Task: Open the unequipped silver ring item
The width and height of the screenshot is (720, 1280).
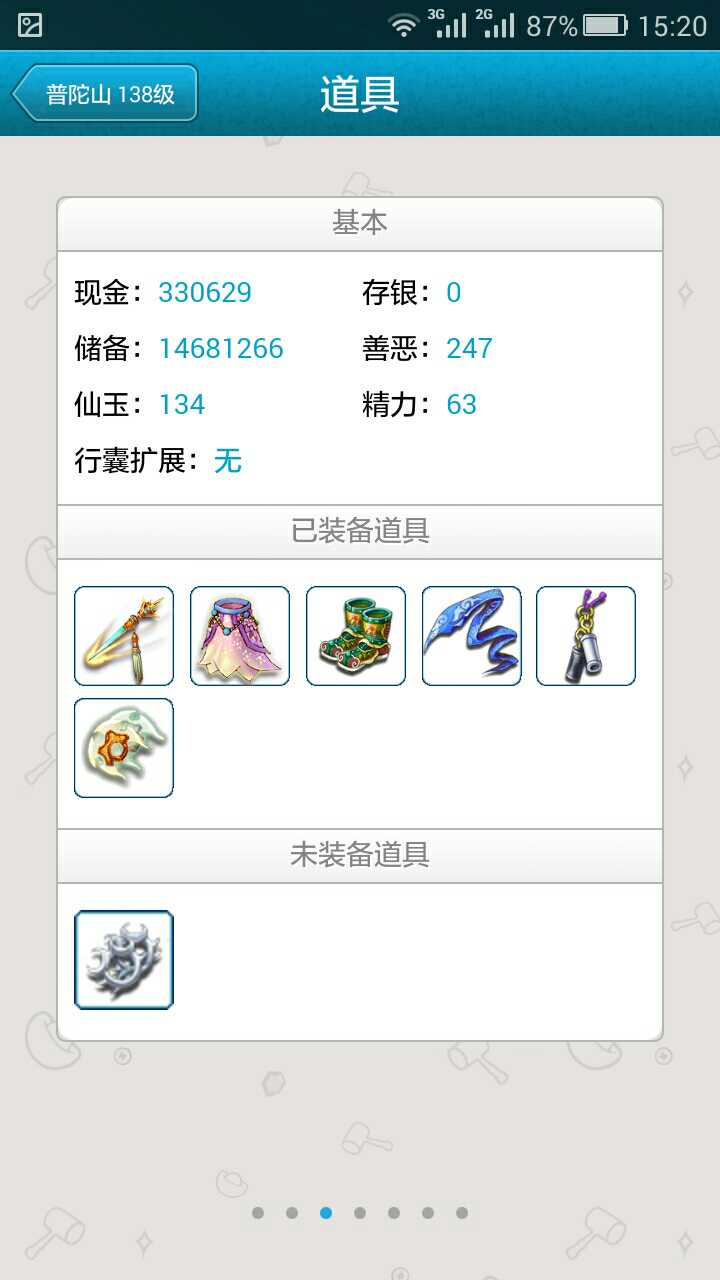Action: [x=124, y=960]
